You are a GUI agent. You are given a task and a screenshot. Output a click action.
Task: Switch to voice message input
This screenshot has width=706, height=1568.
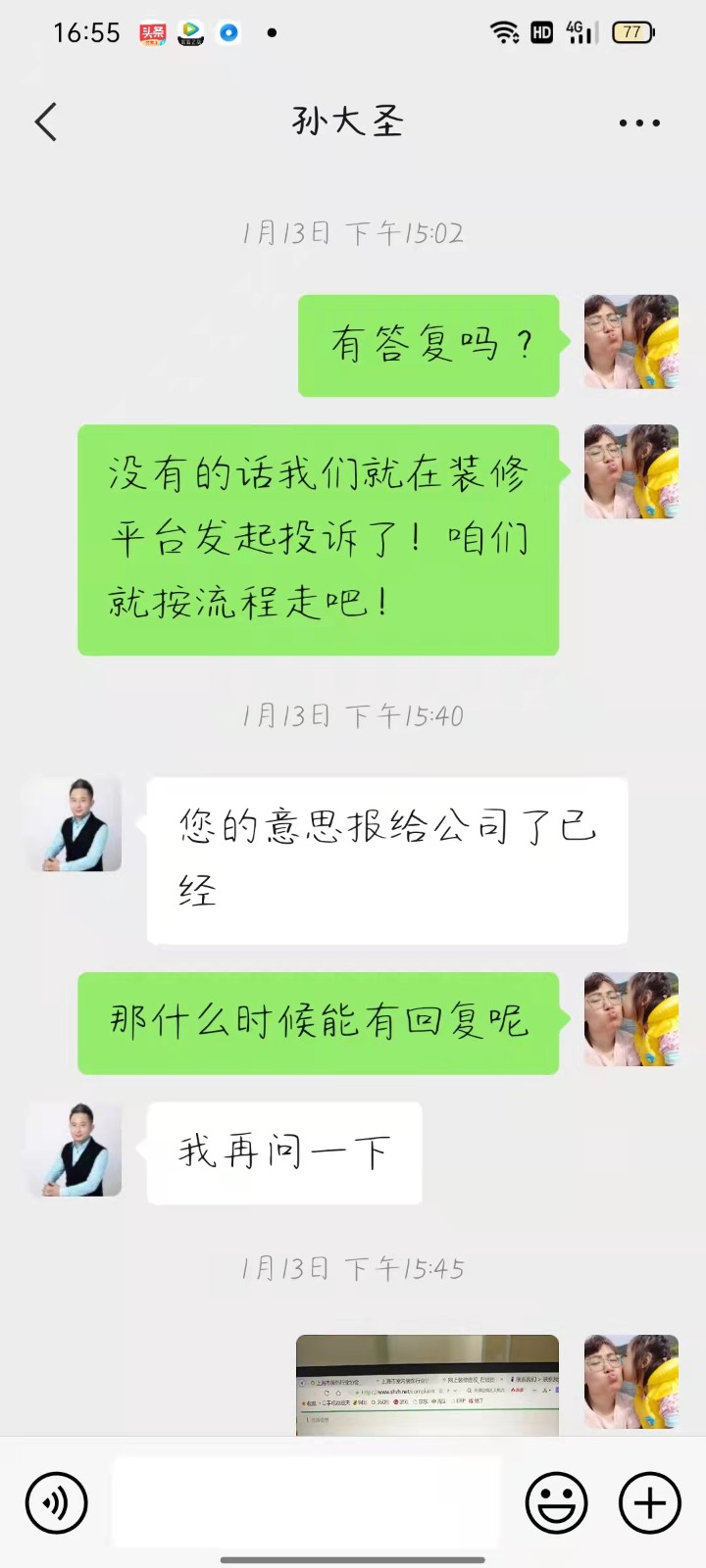pos(57,1502)
